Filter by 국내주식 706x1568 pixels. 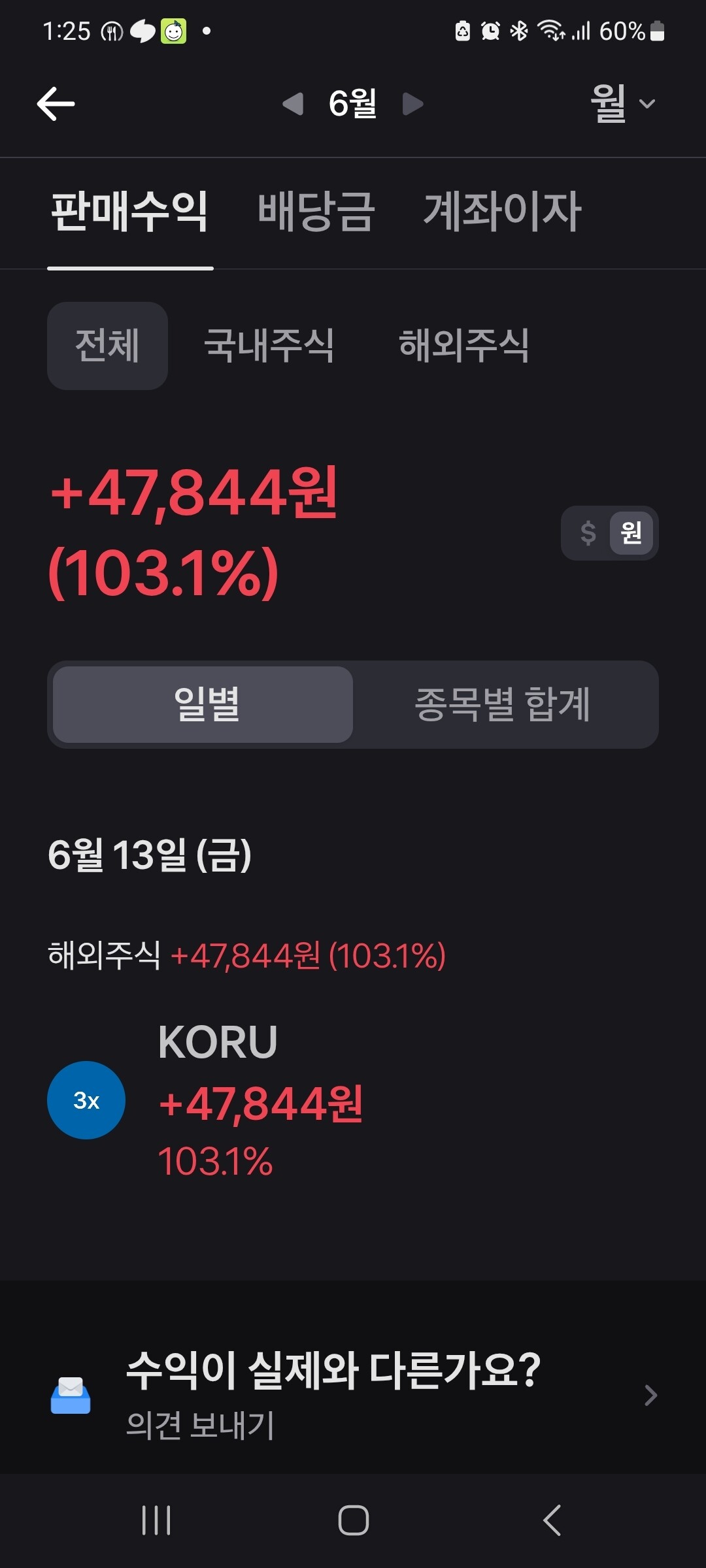(x=269, y=346)
